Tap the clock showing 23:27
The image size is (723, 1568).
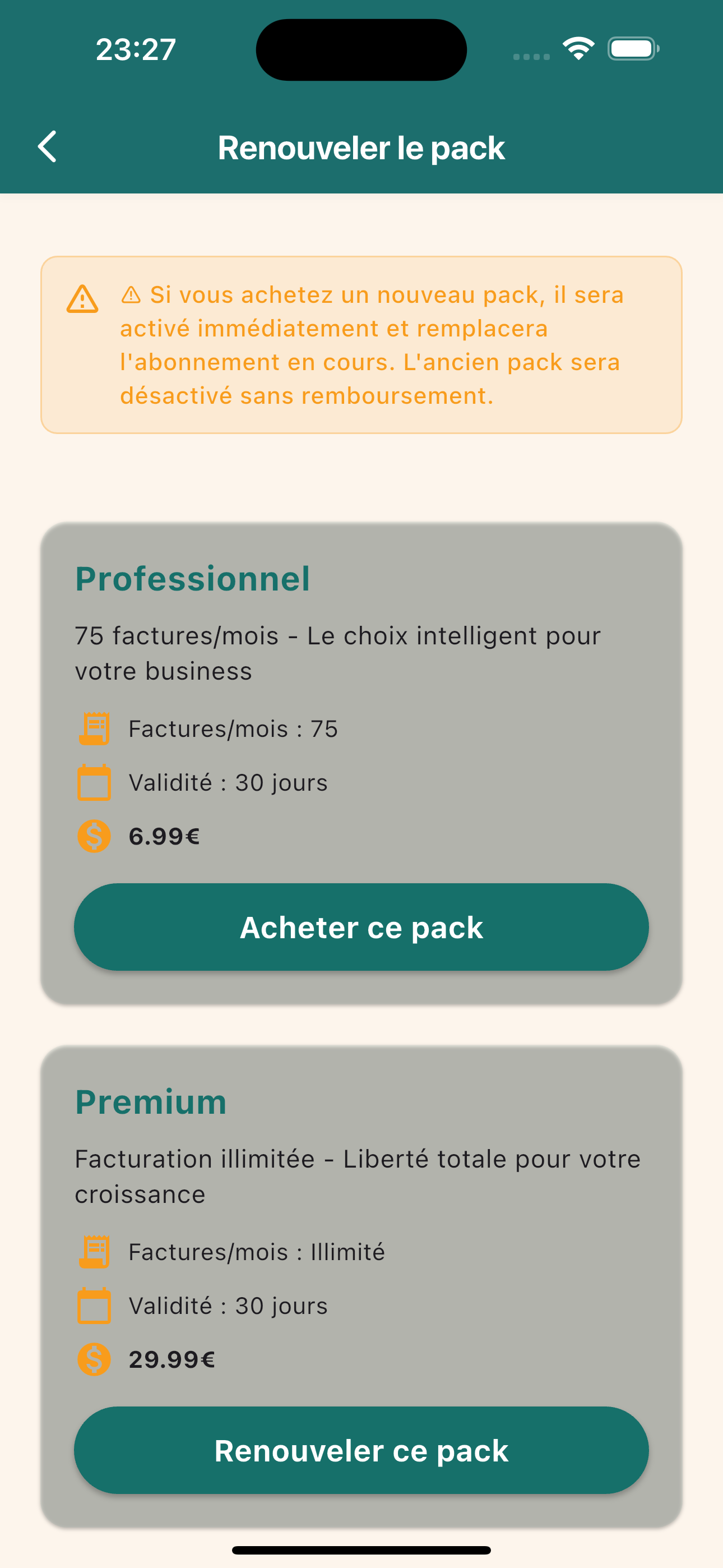(x=135, y=48)
